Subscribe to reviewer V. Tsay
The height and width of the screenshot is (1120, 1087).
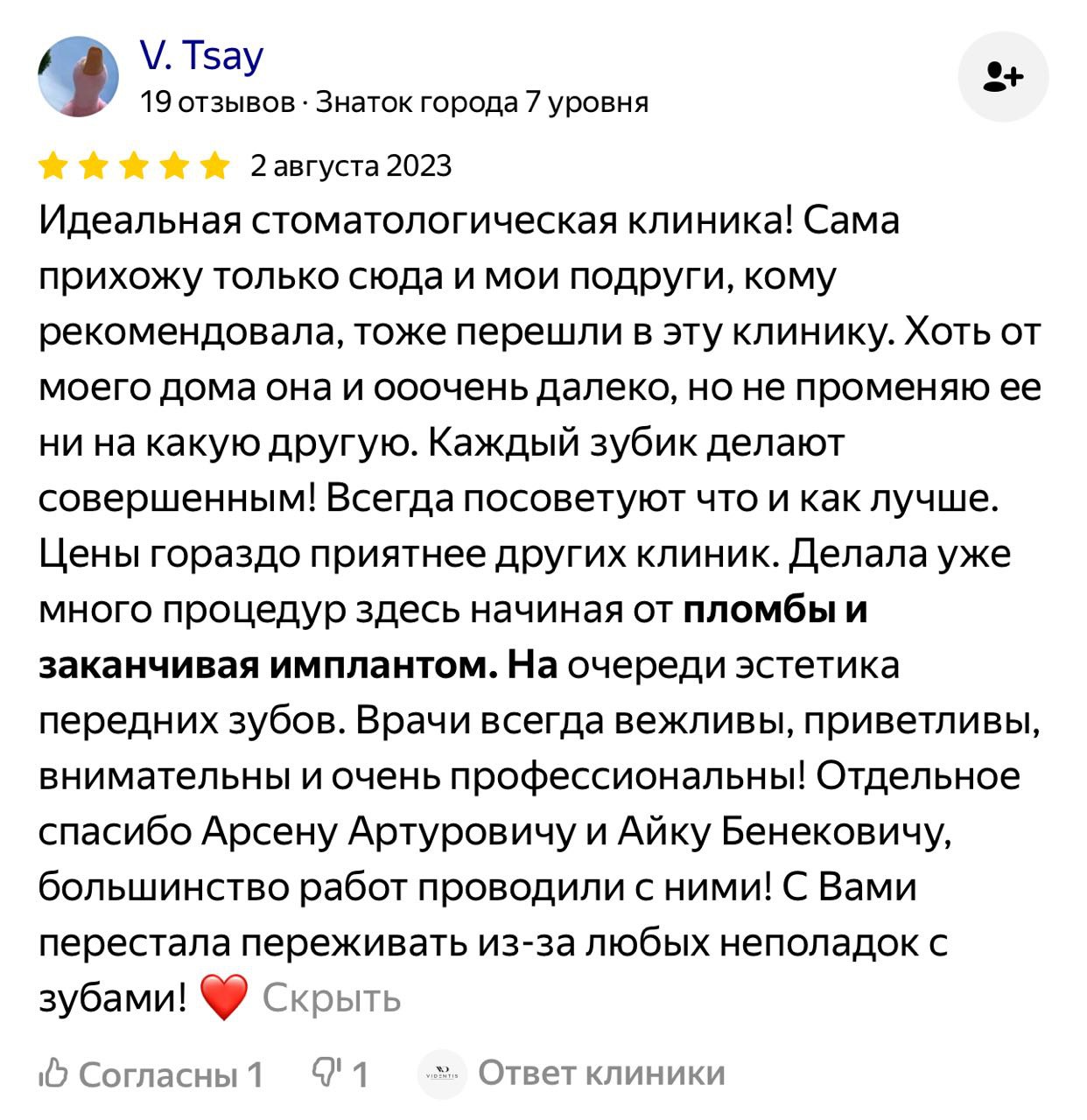pyautogui.click(x=1003, y=77)
